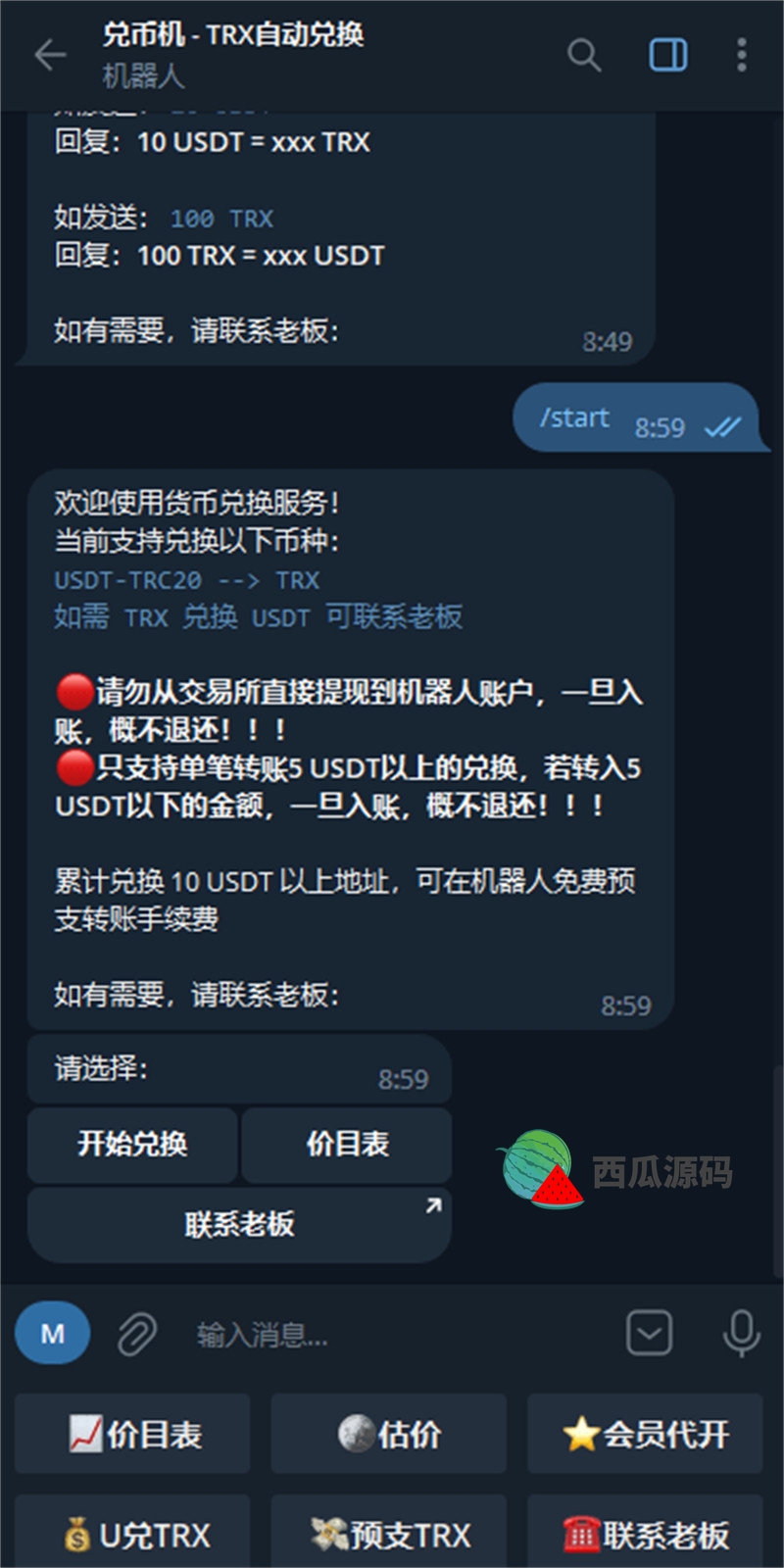Screen dimensions: 784x1568
Task: Open the overflow menu
Action: tap(742, 55)
